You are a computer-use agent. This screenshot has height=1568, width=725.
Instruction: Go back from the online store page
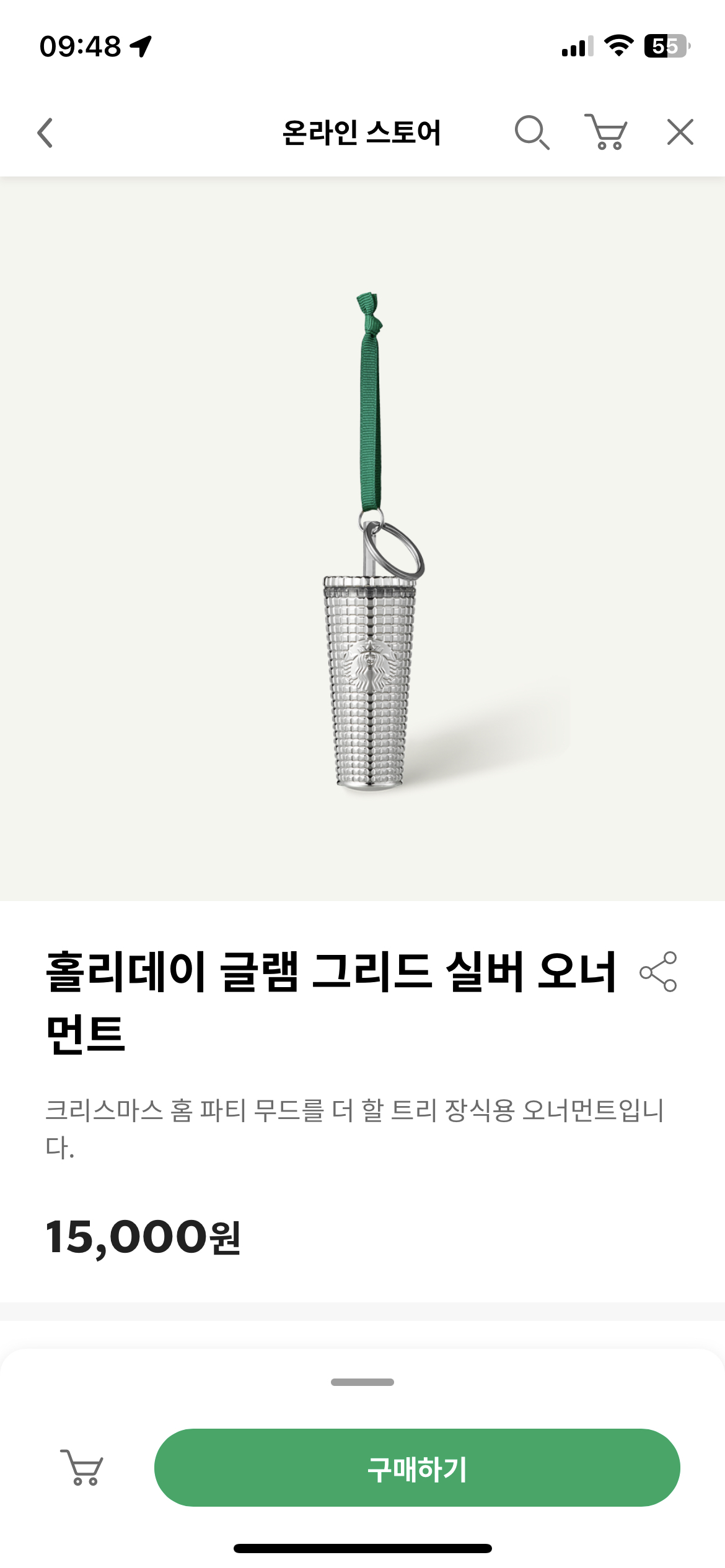[45, 133]
